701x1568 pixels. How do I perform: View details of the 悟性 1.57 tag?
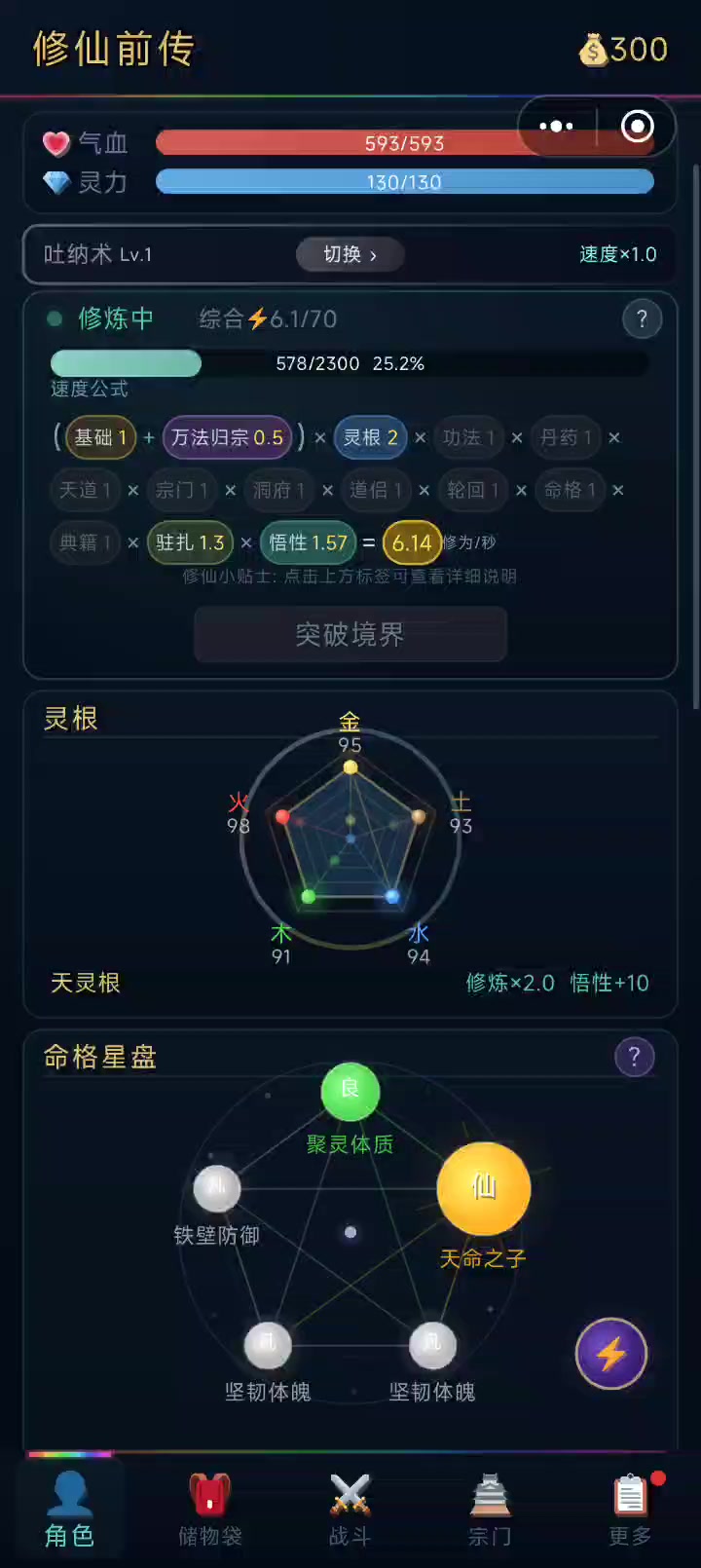click(308, 543)
